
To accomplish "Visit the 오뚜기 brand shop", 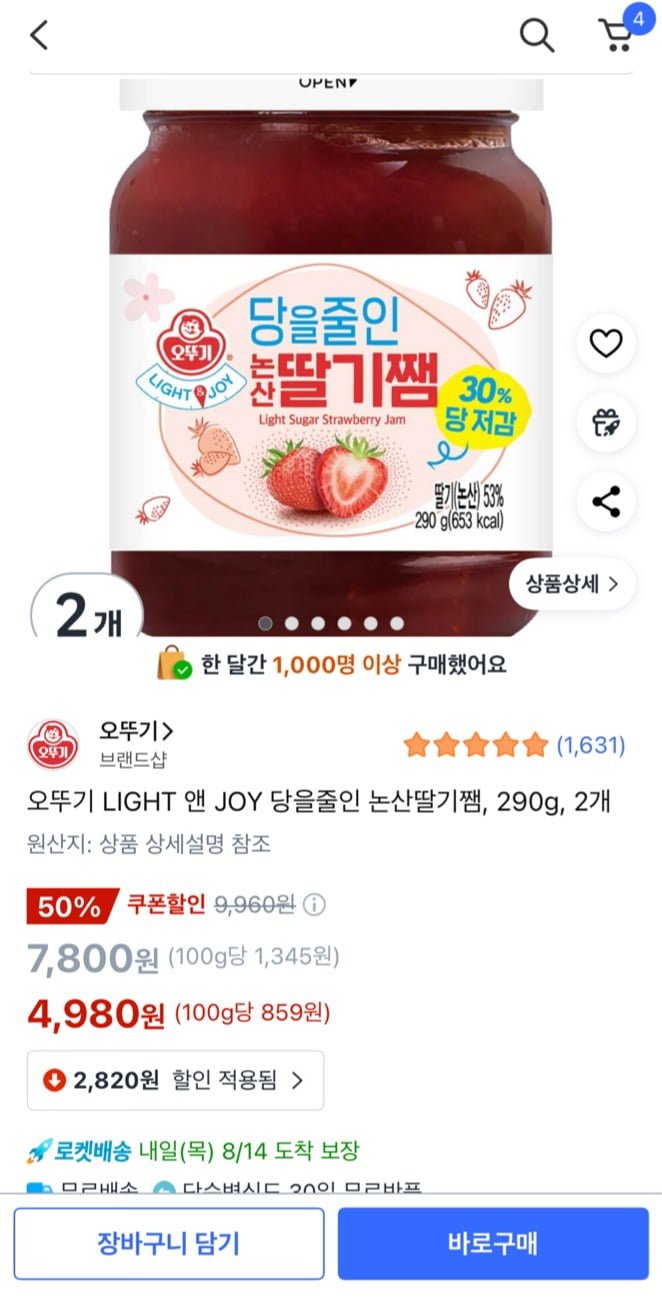I will tap(136, 731).
